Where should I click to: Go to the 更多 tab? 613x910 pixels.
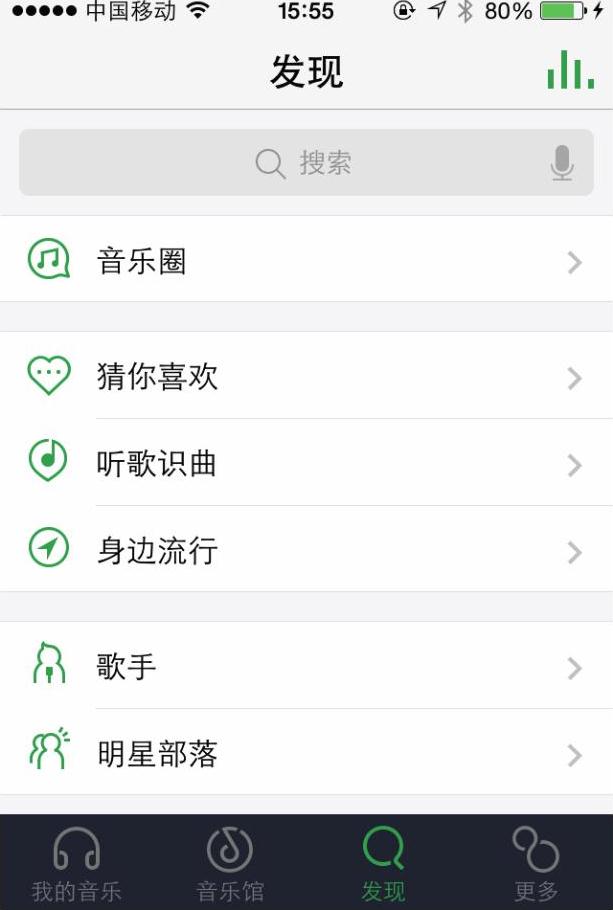click(536, 864)
